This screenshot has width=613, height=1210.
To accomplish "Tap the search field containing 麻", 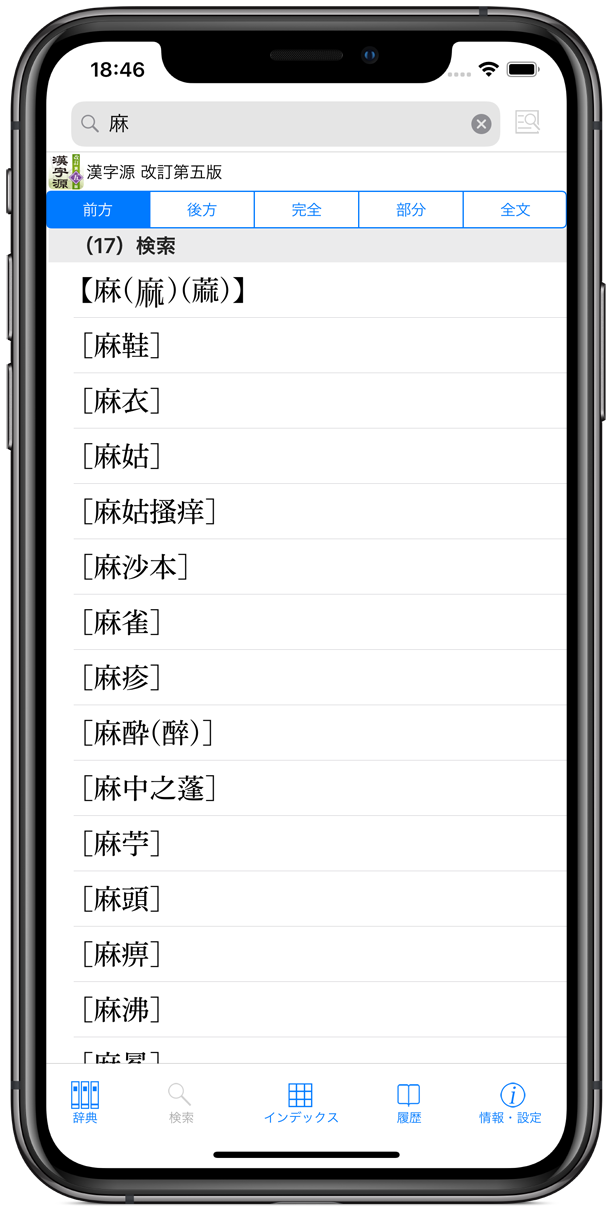I will pyautogui.click(x=280, y=124).
